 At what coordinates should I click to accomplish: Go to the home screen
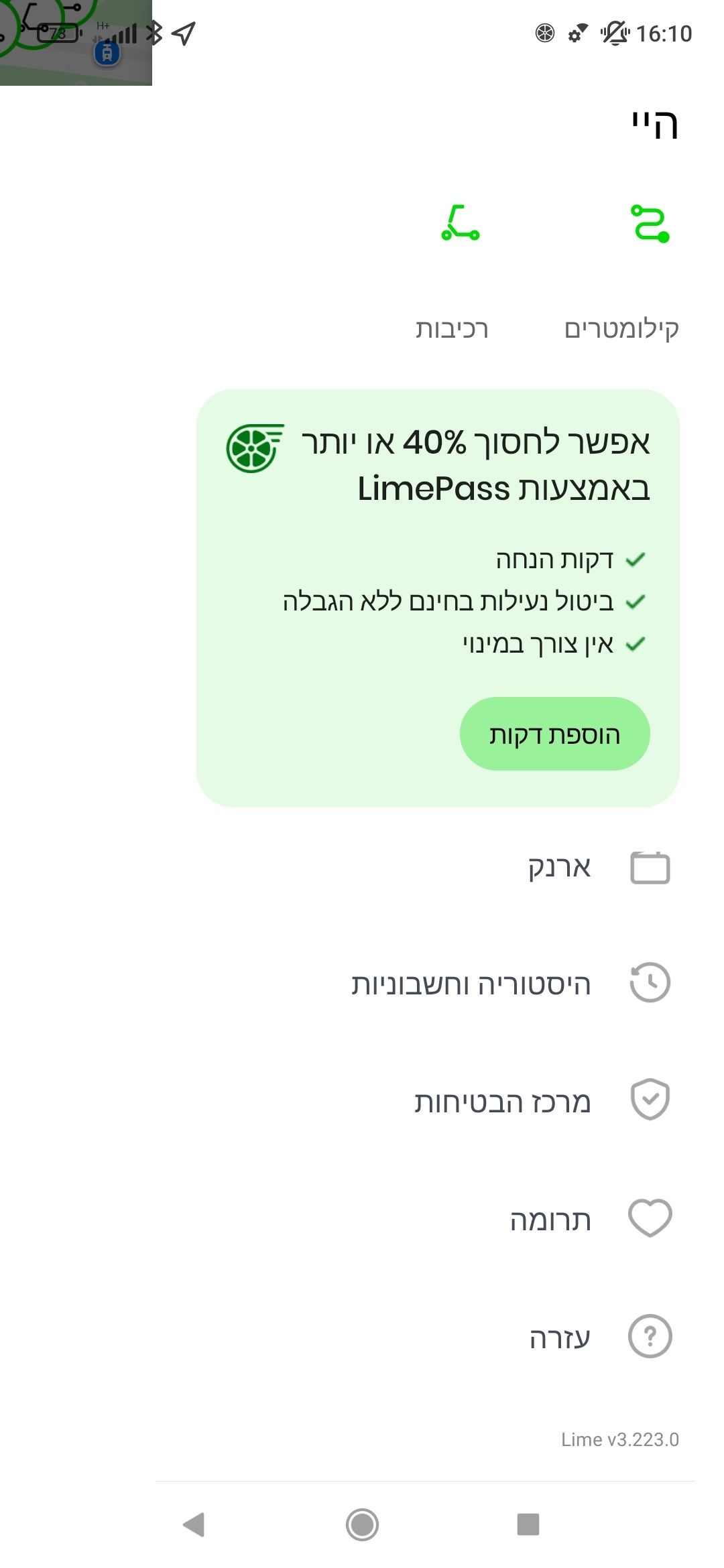(x=362, y=1524)
